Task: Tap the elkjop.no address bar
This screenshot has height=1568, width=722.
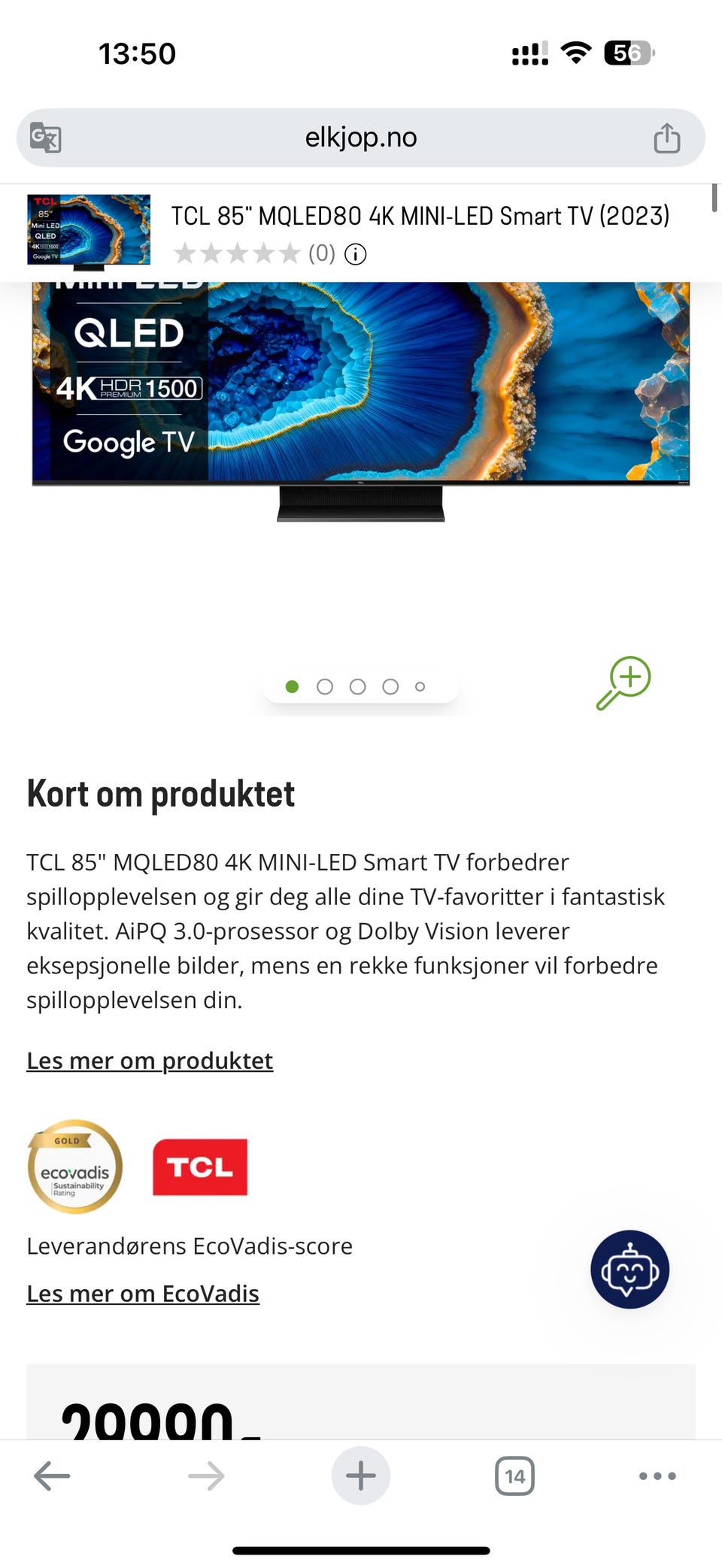Action: coord(360,138)
